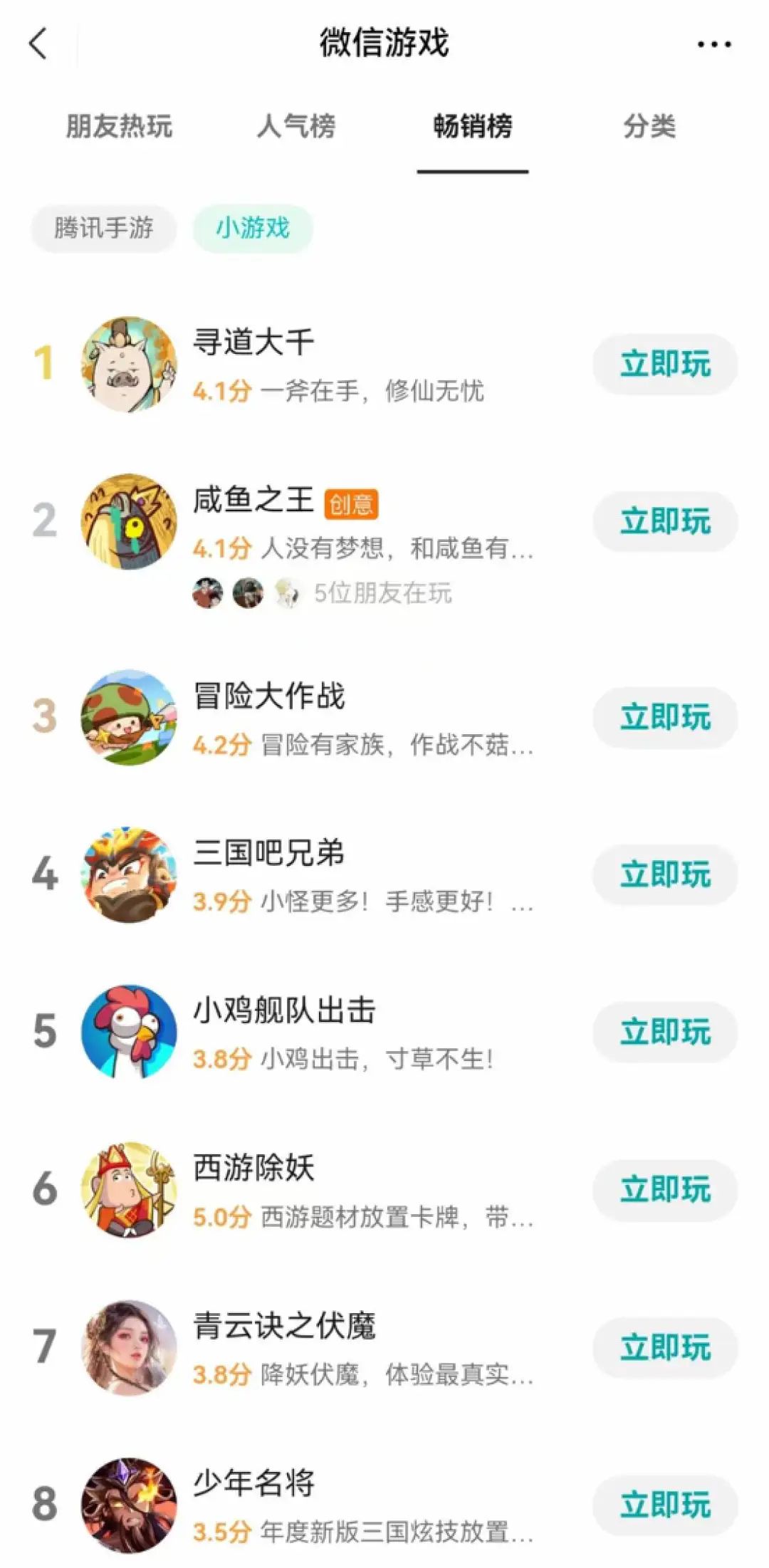Open the three-dot overflow menu
Image resolution: width=769 pixels, height=1568 pixels.
pos(713,44)
